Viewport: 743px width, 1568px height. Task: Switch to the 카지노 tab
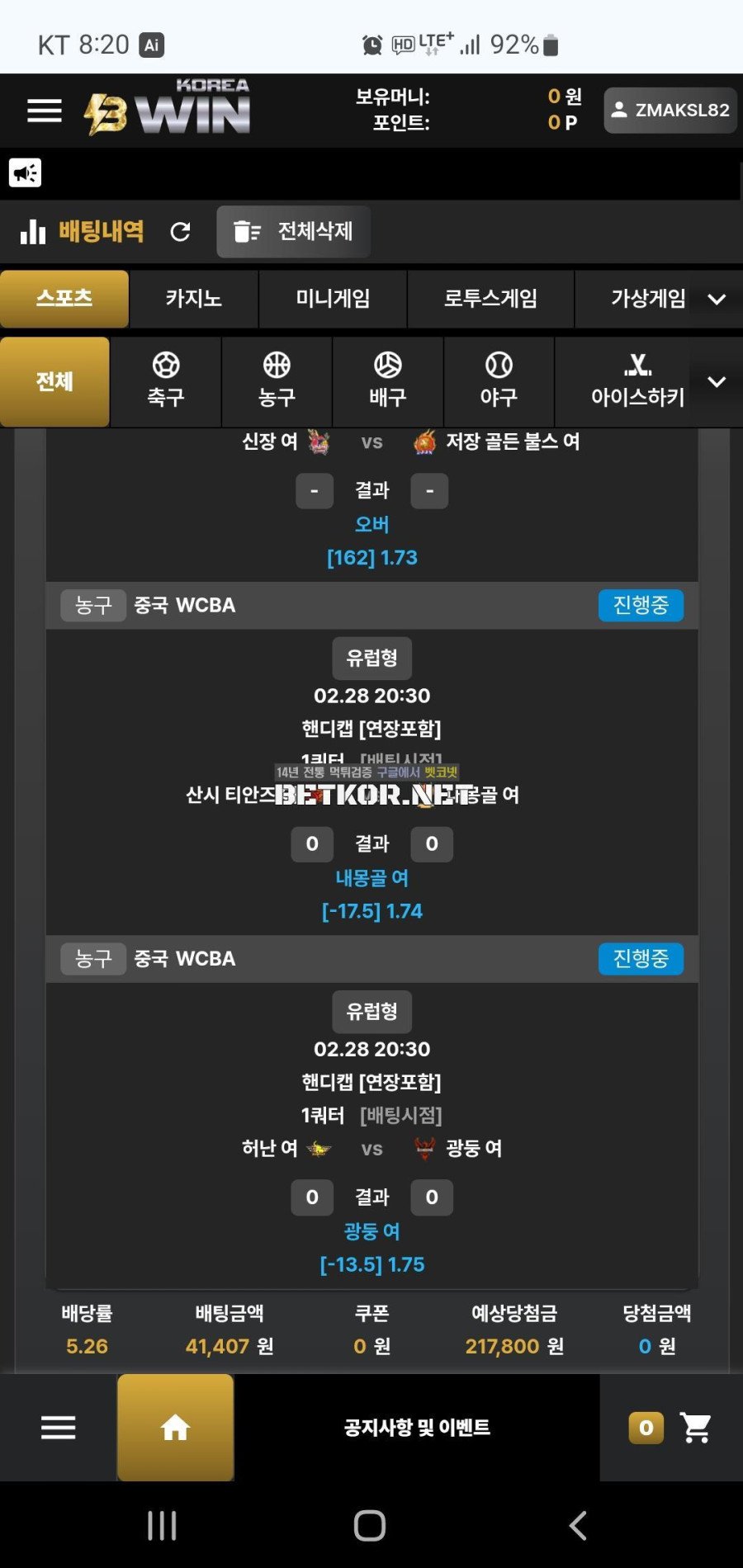coord(193,299)
